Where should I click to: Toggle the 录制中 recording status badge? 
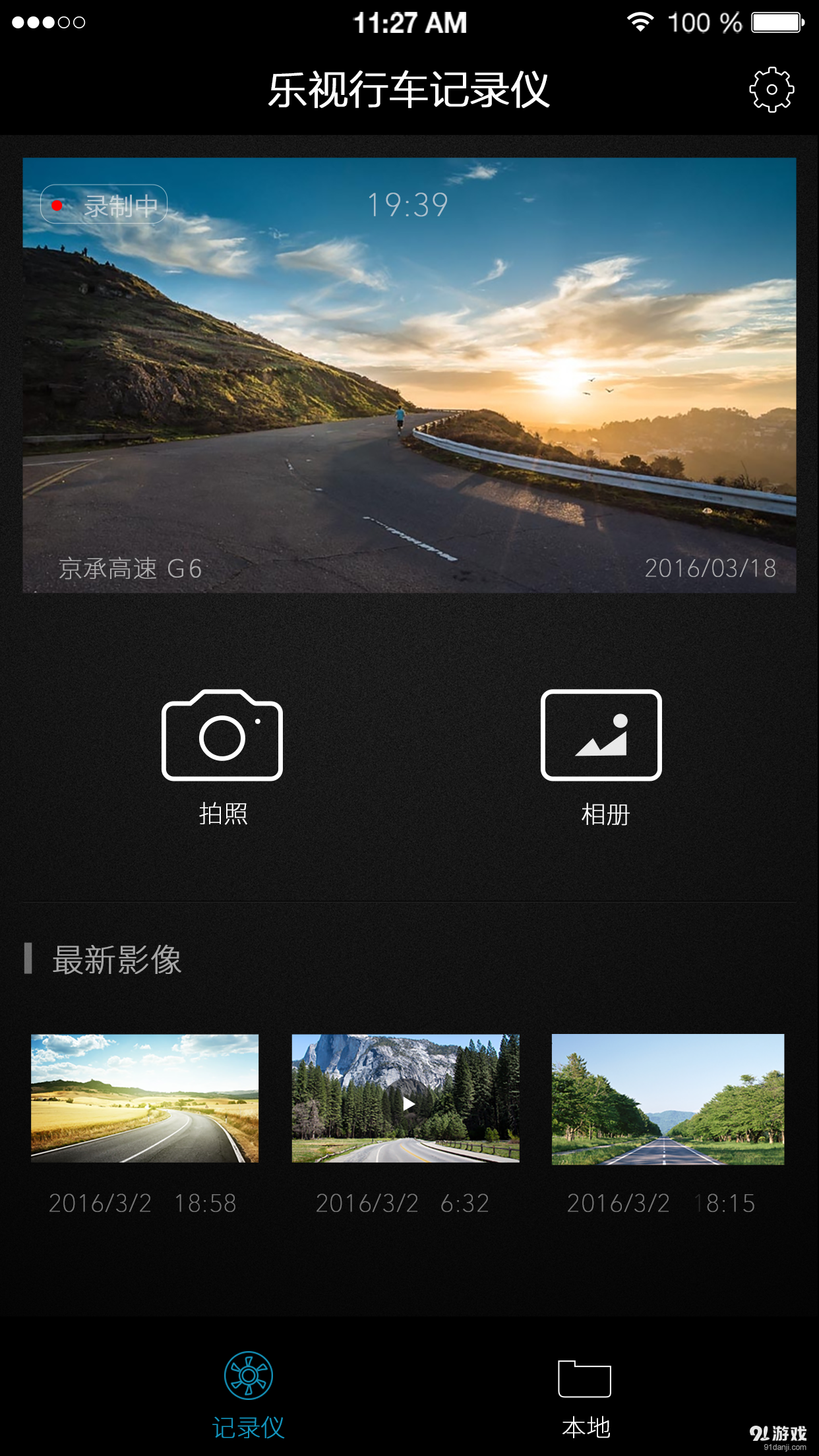click(104, 204)
